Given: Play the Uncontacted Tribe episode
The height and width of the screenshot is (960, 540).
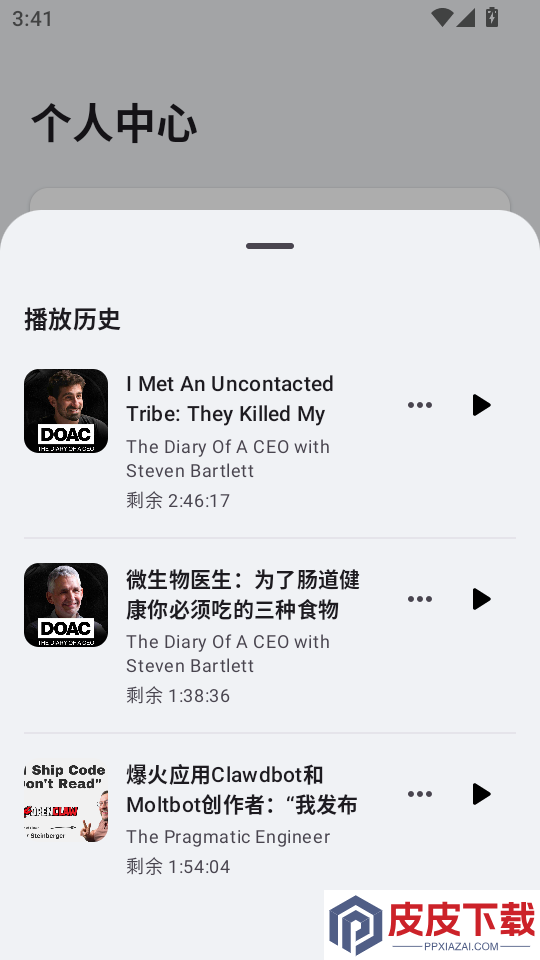Looking at the screenshot, I should [x=482, y=405].
